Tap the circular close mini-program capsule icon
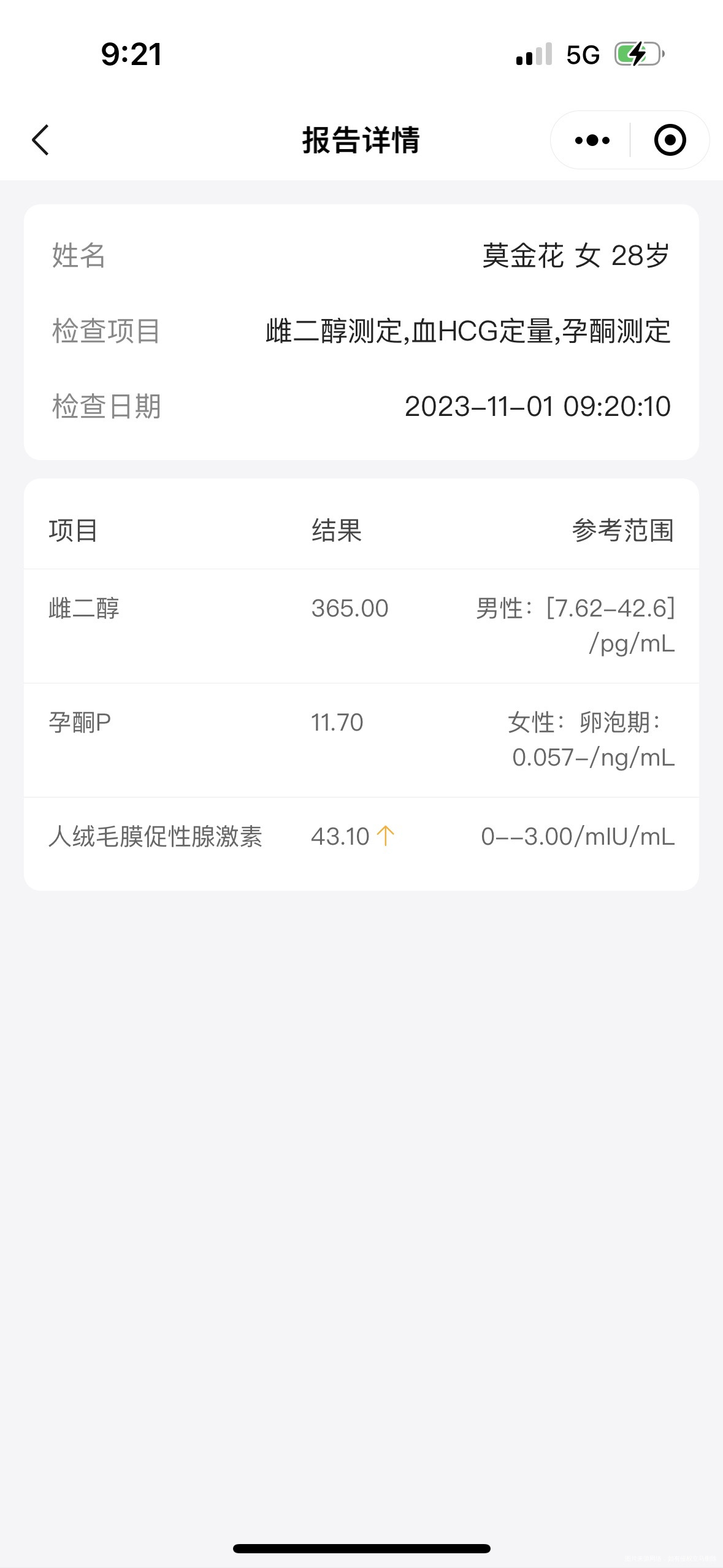The image size is (723, 1568). point(668,140)
